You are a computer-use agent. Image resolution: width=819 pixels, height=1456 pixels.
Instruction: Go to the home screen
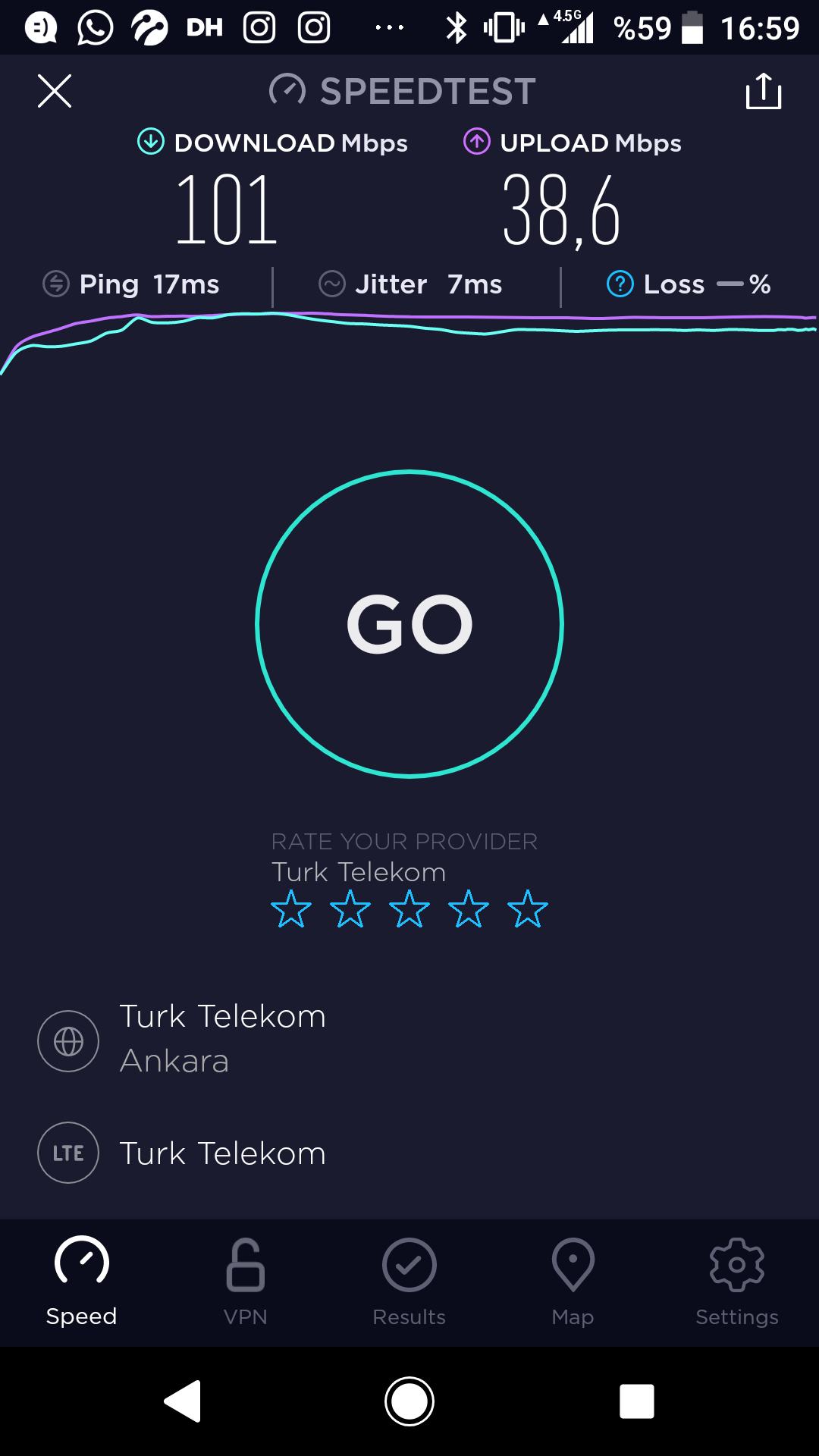(409, 1401)
